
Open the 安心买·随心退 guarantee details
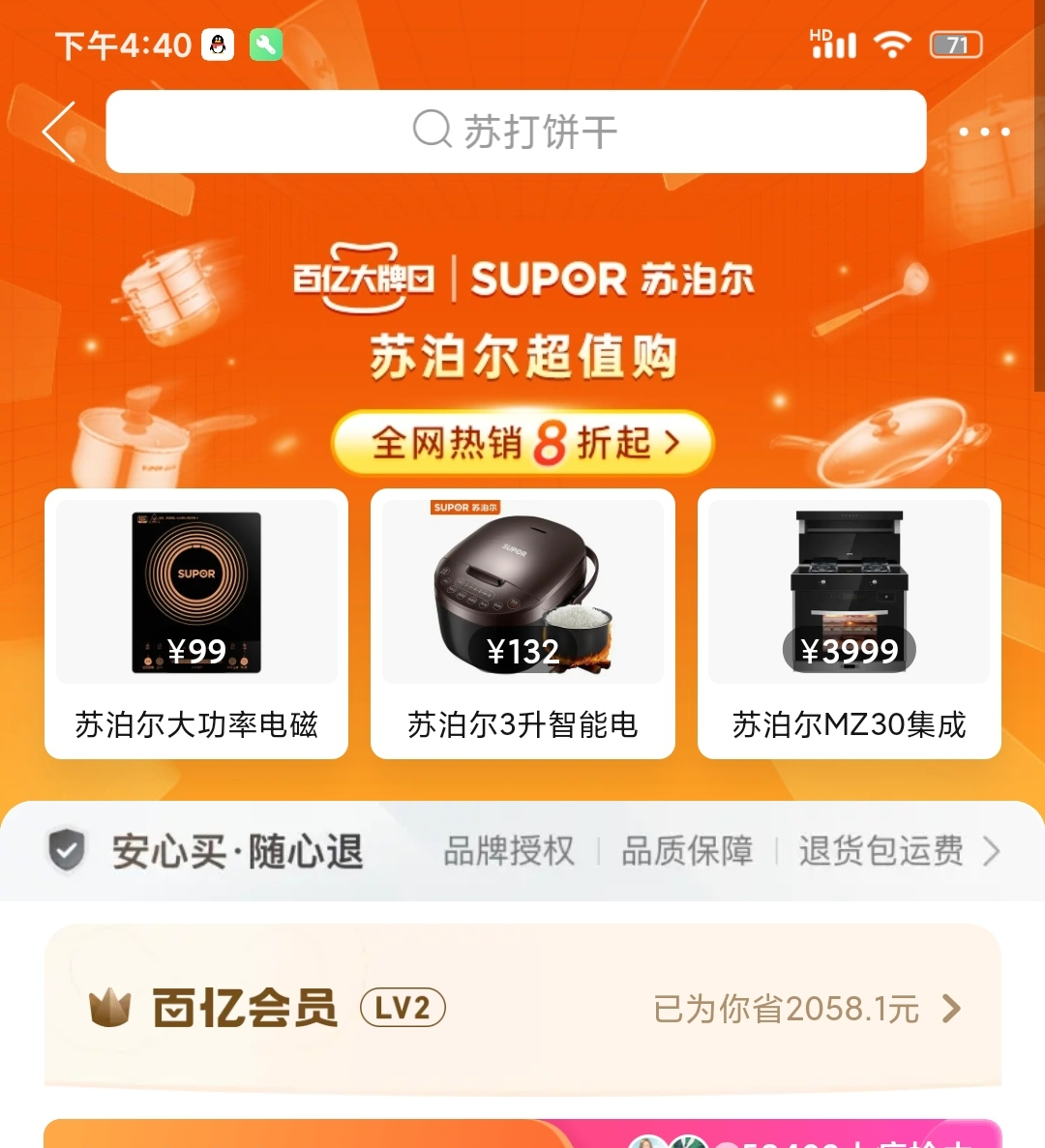click(x=522, y=851)
